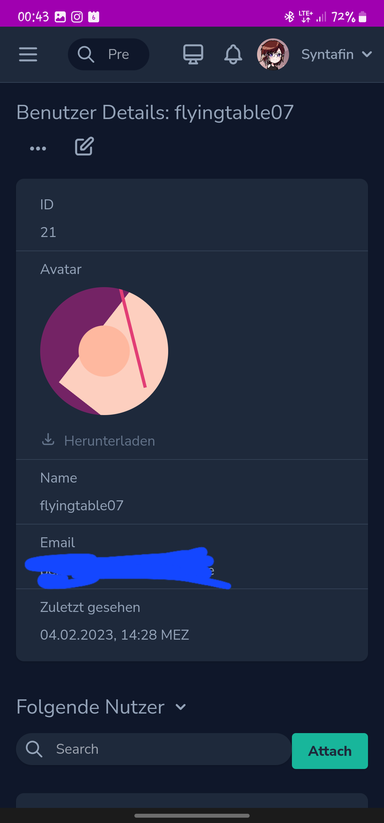This screenshot has width=384, height=823.
Task: Tap the Folgende Nutzer search box
Action: coord(153,749)
